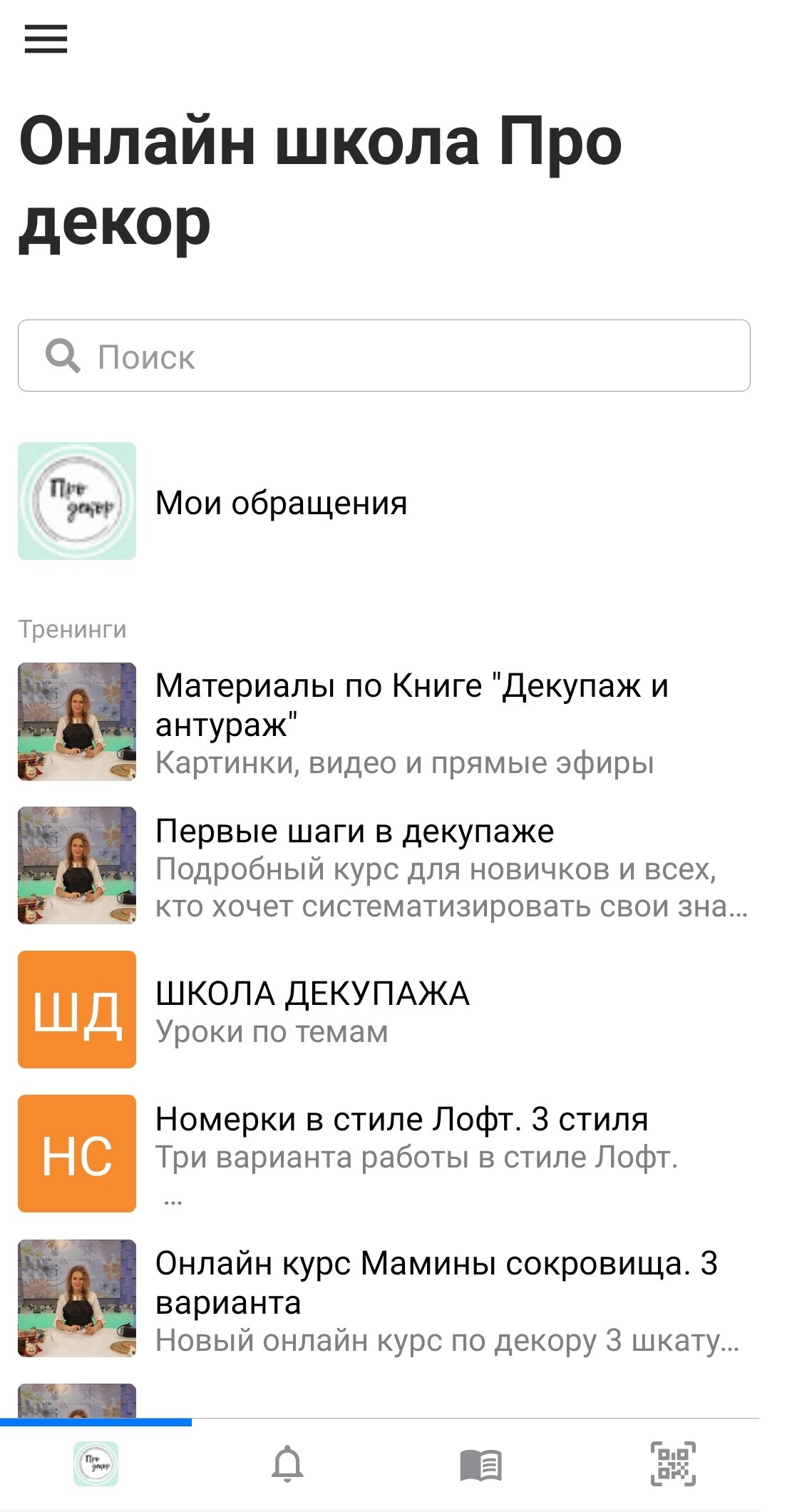Image resolution: width=787 pixels, height=1512 pixels.
Task: Open Онлайн курс Мамины сокровища training
Action: click(x=435, y=1282)
